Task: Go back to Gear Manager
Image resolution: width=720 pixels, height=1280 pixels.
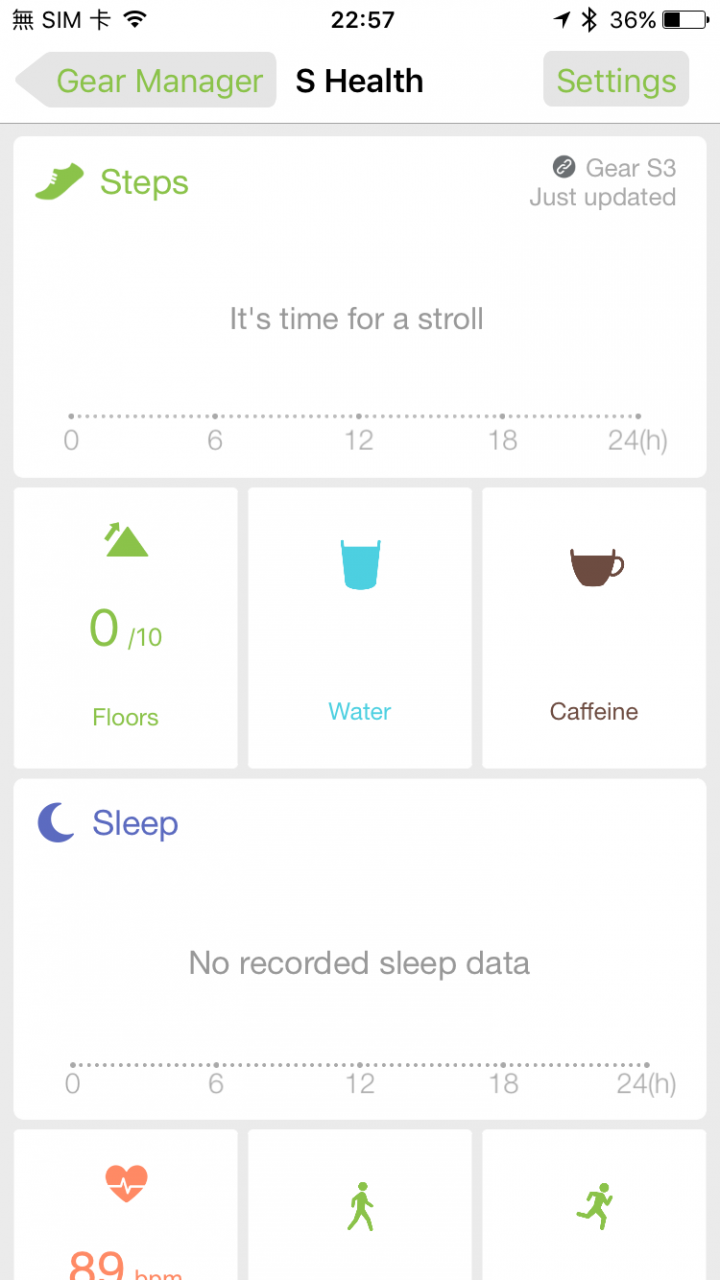Action: tap(148, 81)
